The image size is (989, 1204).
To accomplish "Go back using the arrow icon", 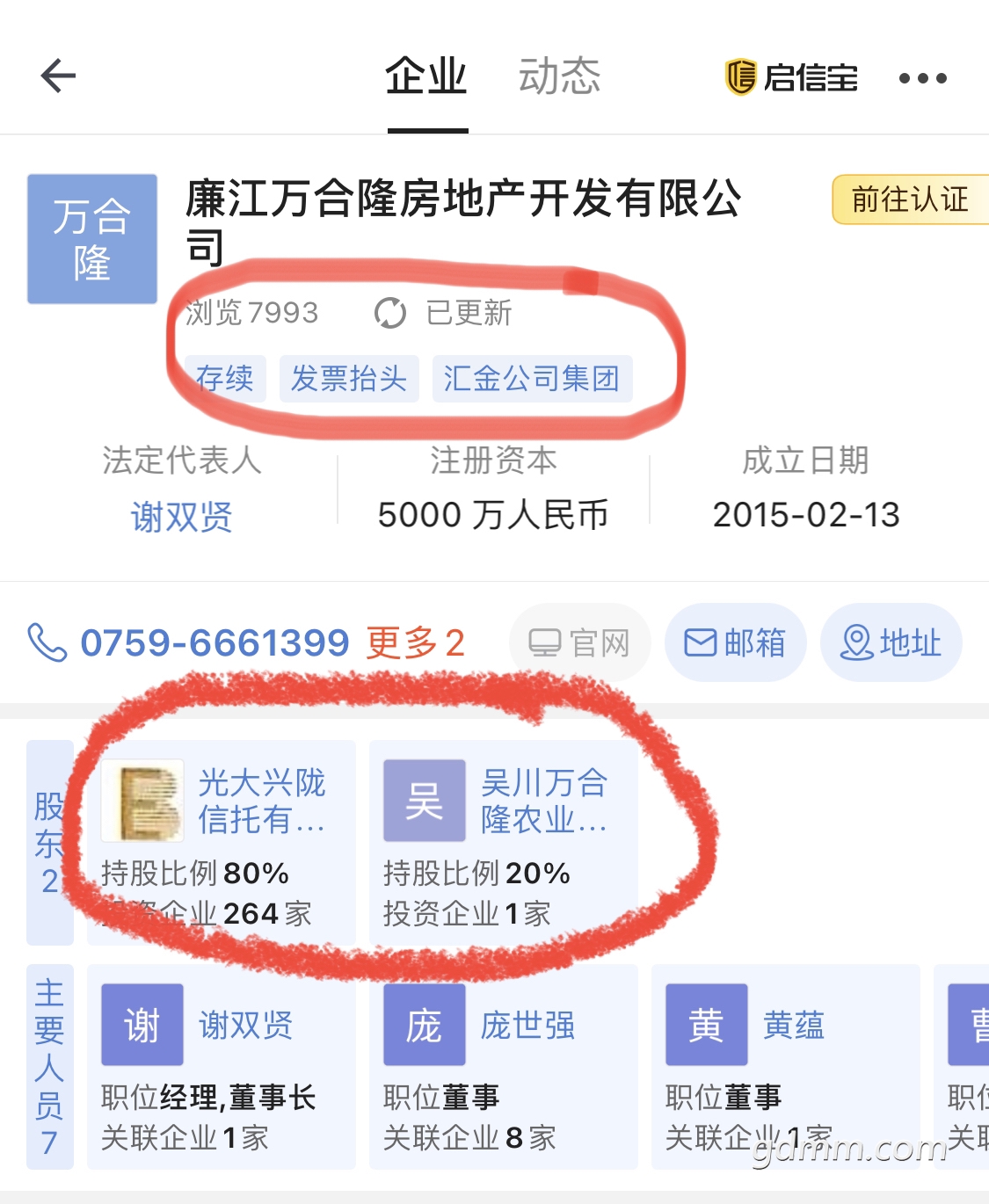I will (x=58, y=76).
